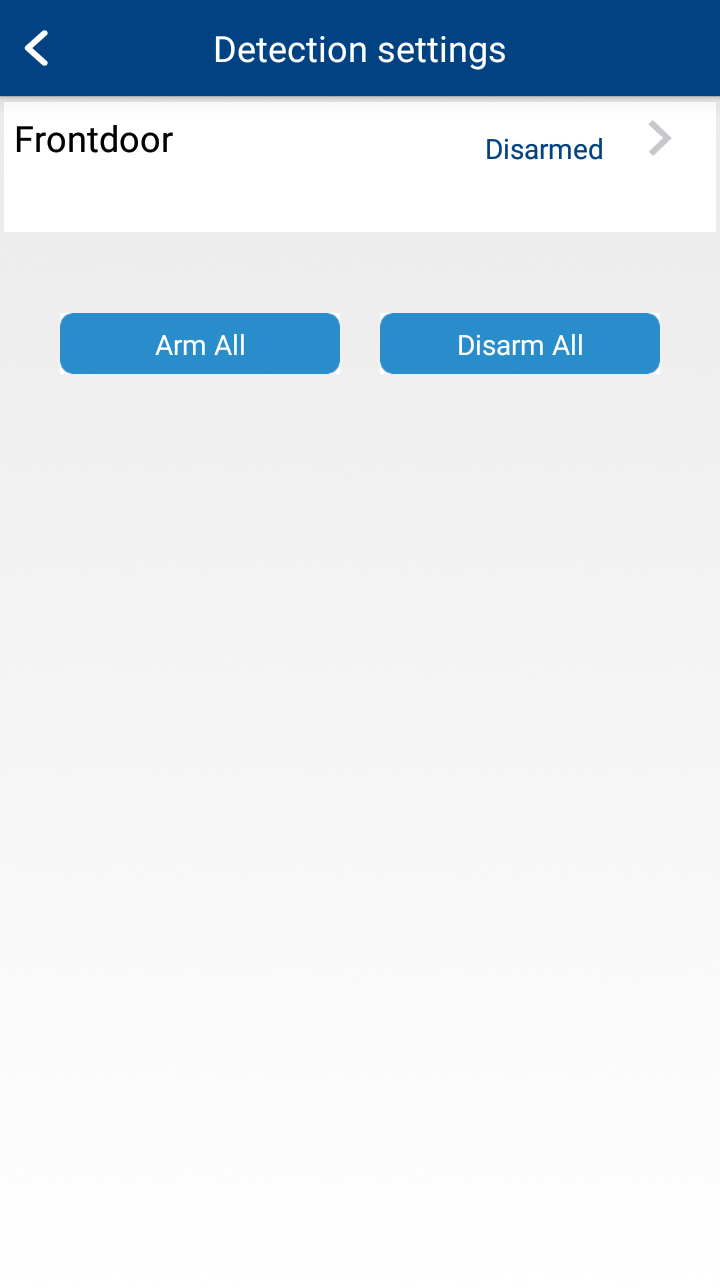
Task: Tap the Arm All button
Action: pyautogui.click(x=200, y=344)
